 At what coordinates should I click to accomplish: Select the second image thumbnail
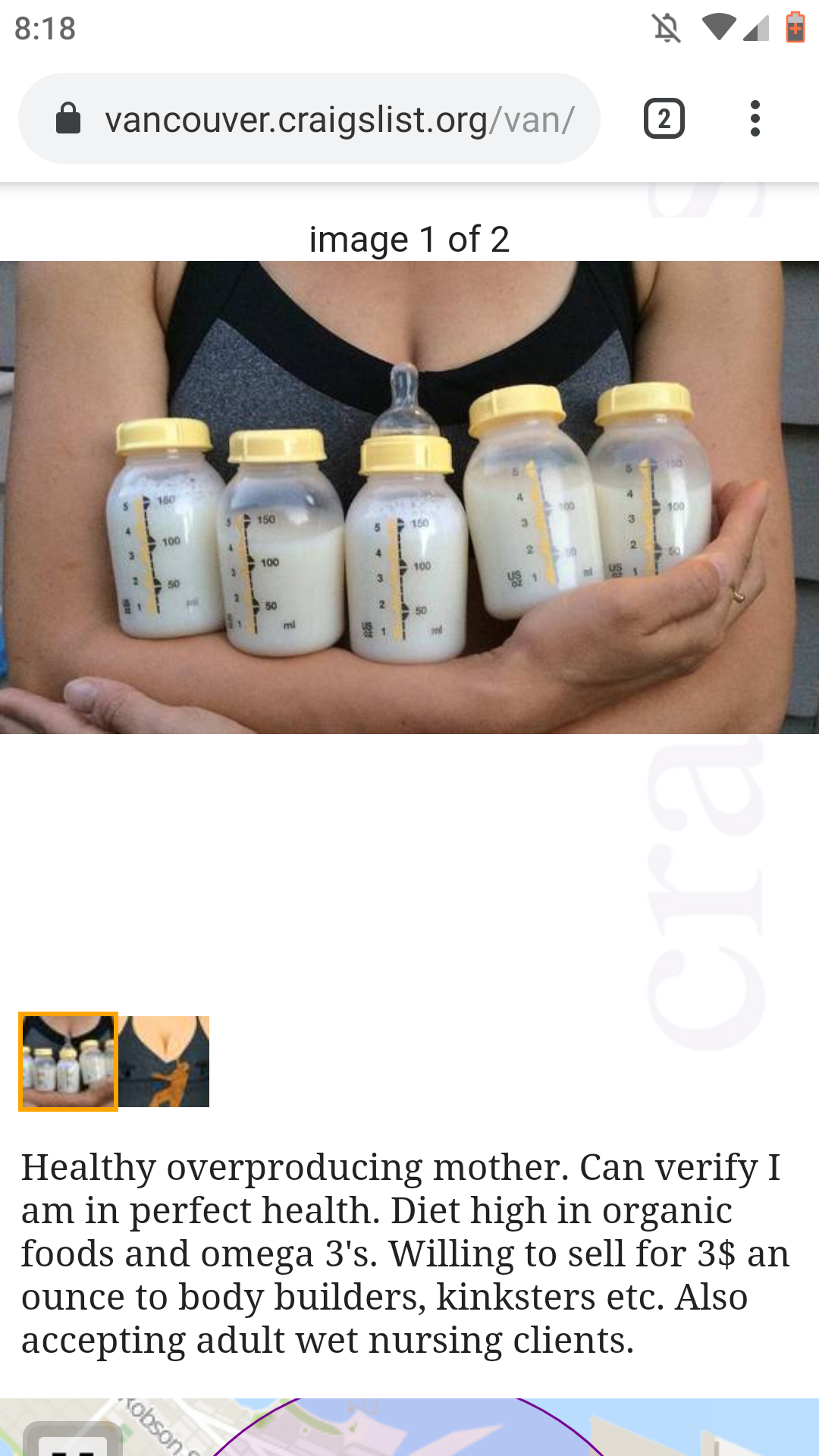(x=164, y=1061)
